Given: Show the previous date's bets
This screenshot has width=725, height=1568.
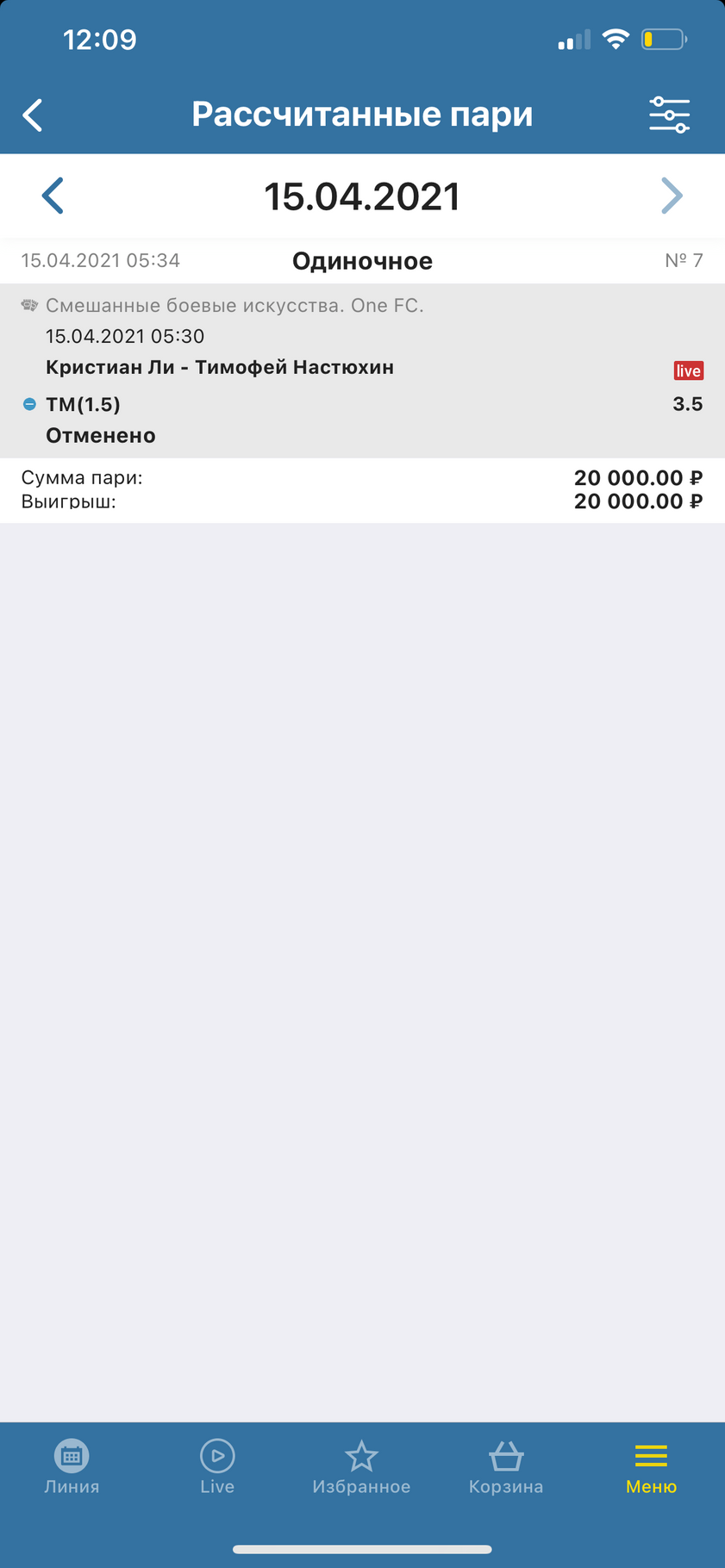Looking at the screenshot, I should [x=53, y=196].
